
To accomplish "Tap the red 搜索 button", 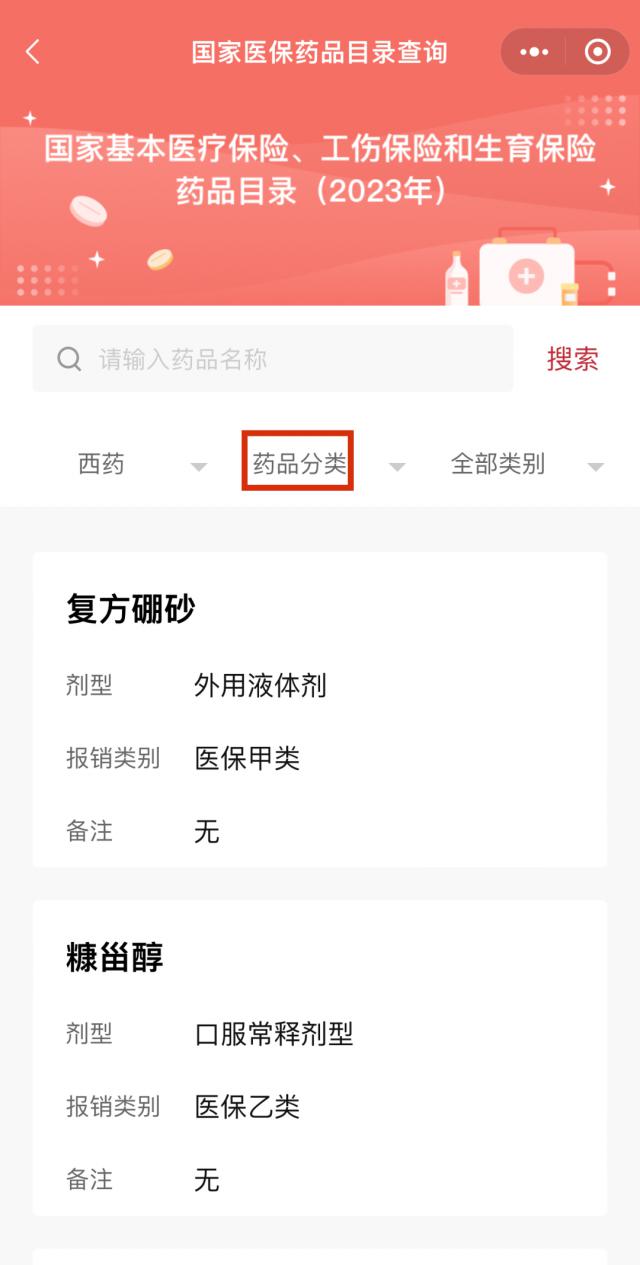I will [x=572, y=360].
